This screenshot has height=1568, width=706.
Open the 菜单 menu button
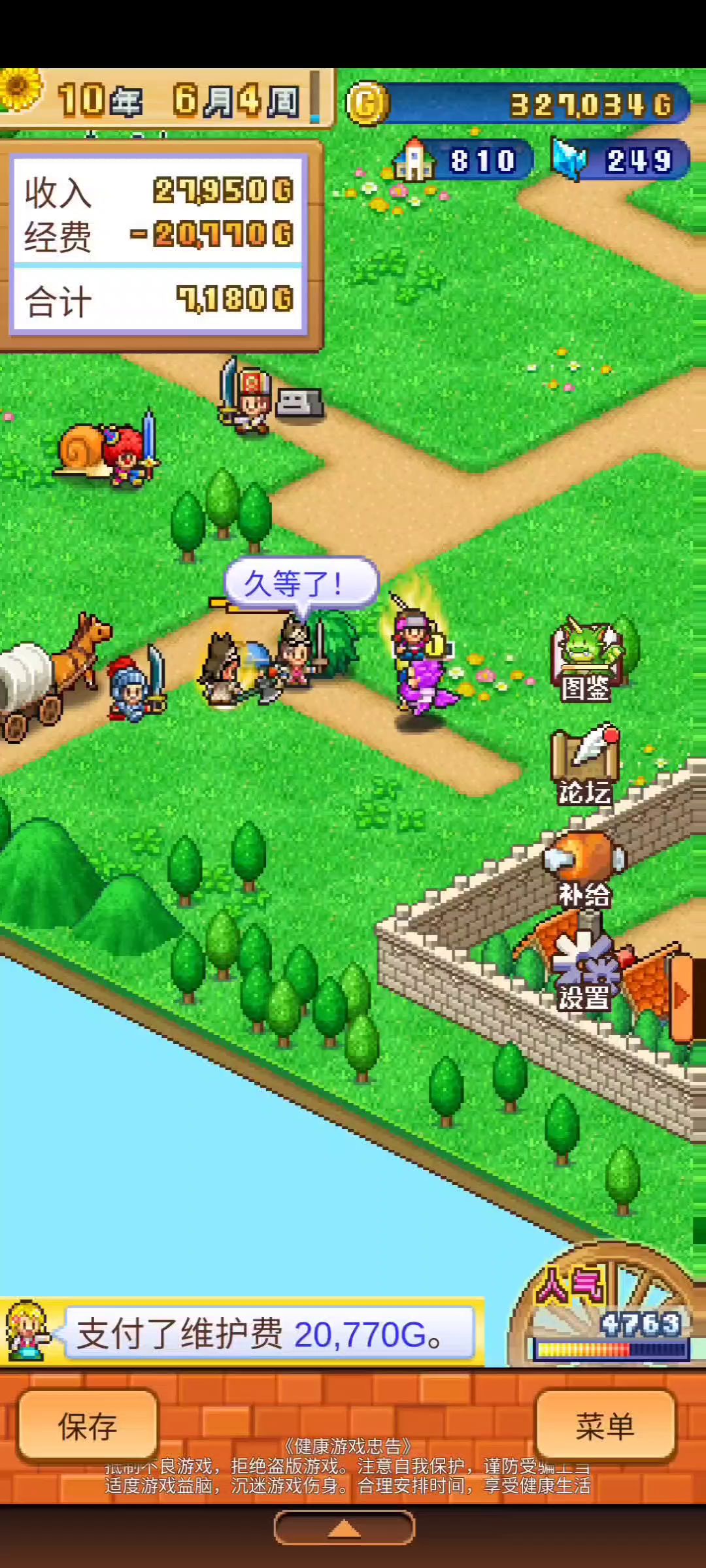(x=605, y=1425)
